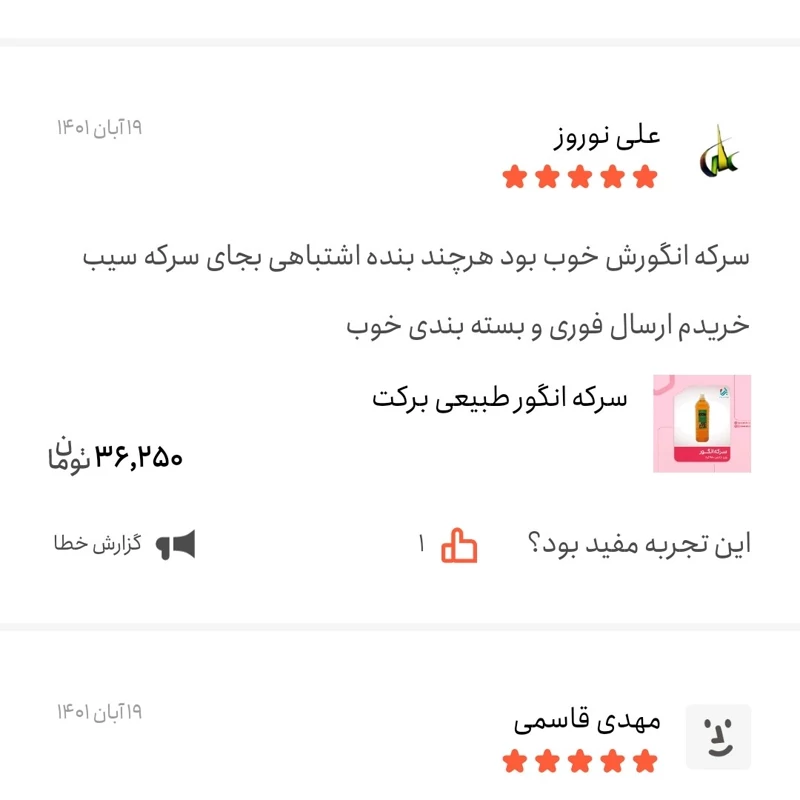The image size is (800, 800).
Task: Open مهدی قاسمی's profile avatar
Action: (x=718, y=736)
